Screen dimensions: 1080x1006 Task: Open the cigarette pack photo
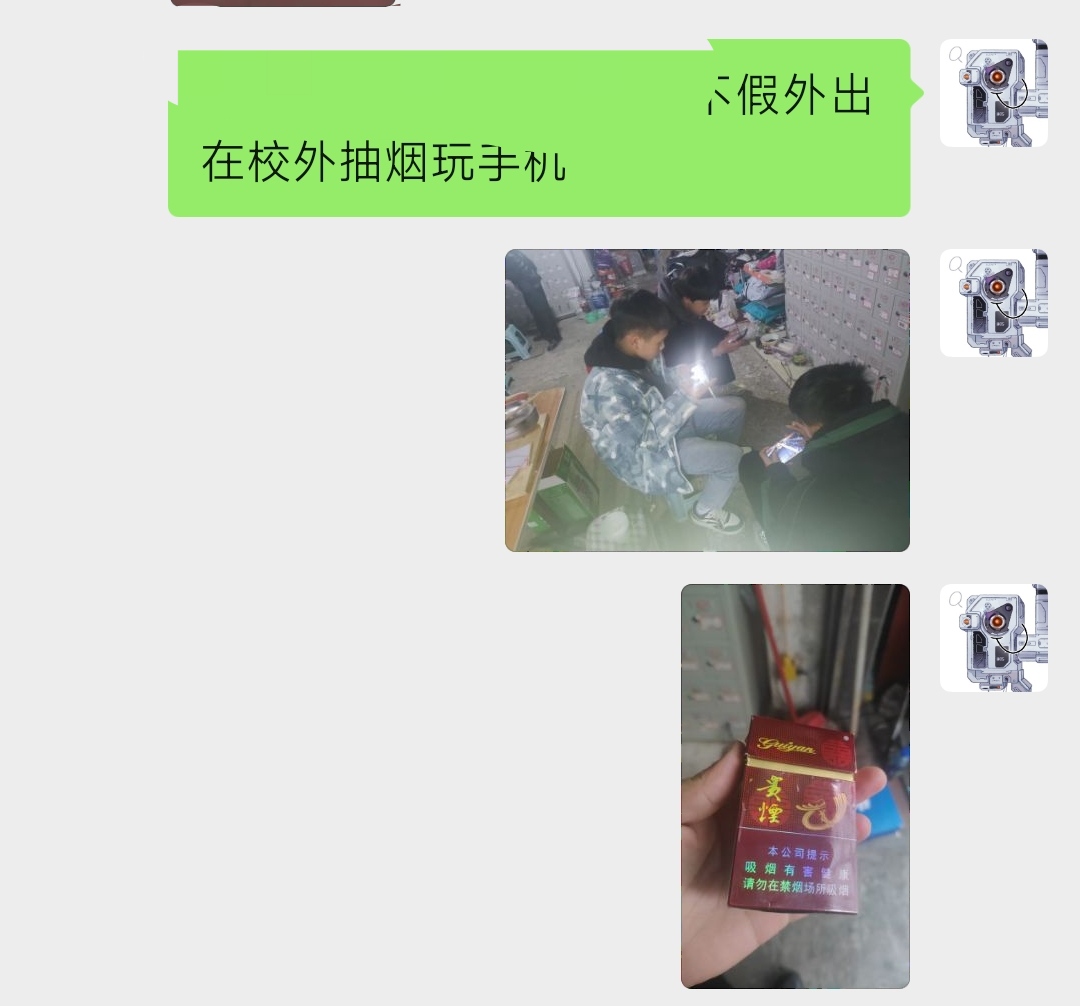coord(795,786)
